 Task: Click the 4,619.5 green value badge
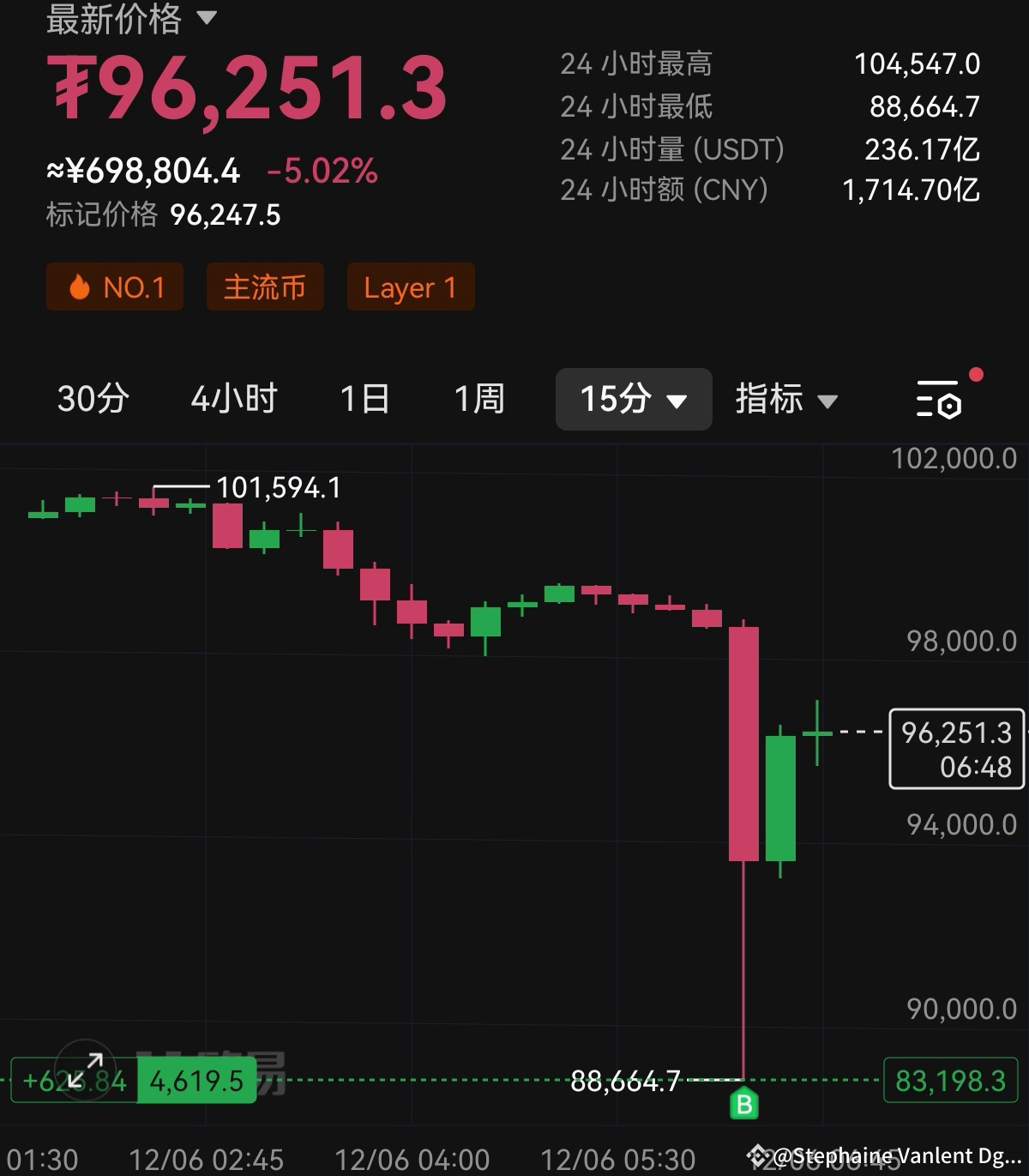click(x=196, y=1081)
